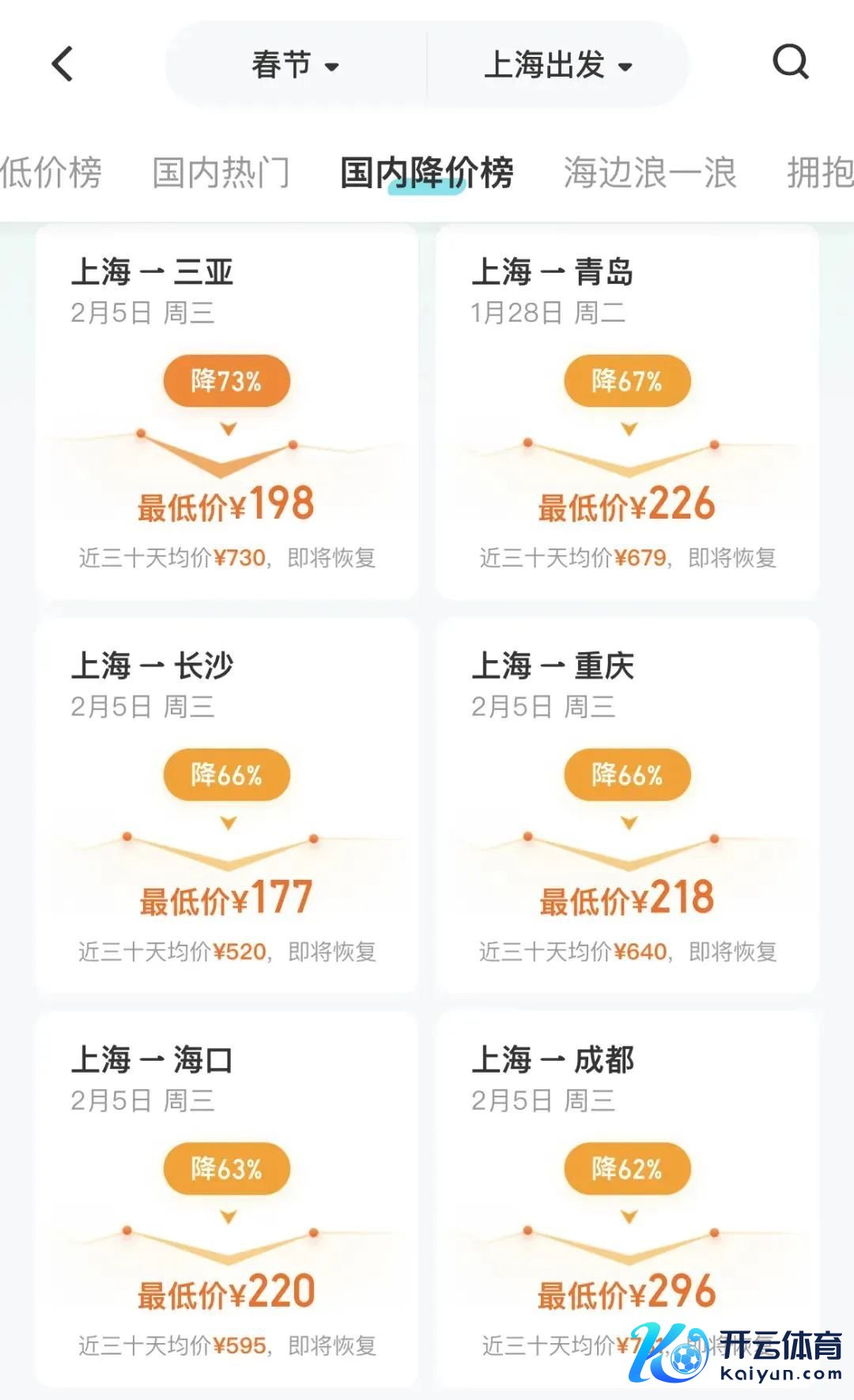Open the 上海 to 海口 flight card
The image size is (854, 1400).
[x=227, y=1198]
